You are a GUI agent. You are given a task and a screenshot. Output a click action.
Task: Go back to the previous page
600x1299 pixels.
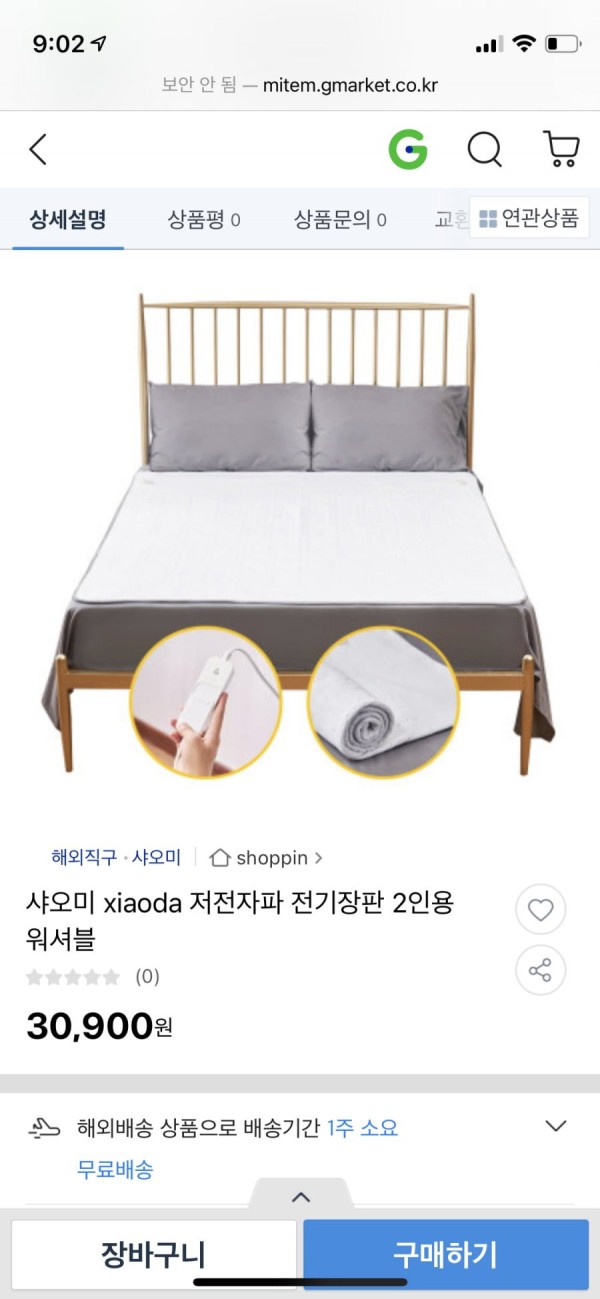point(38,150)
